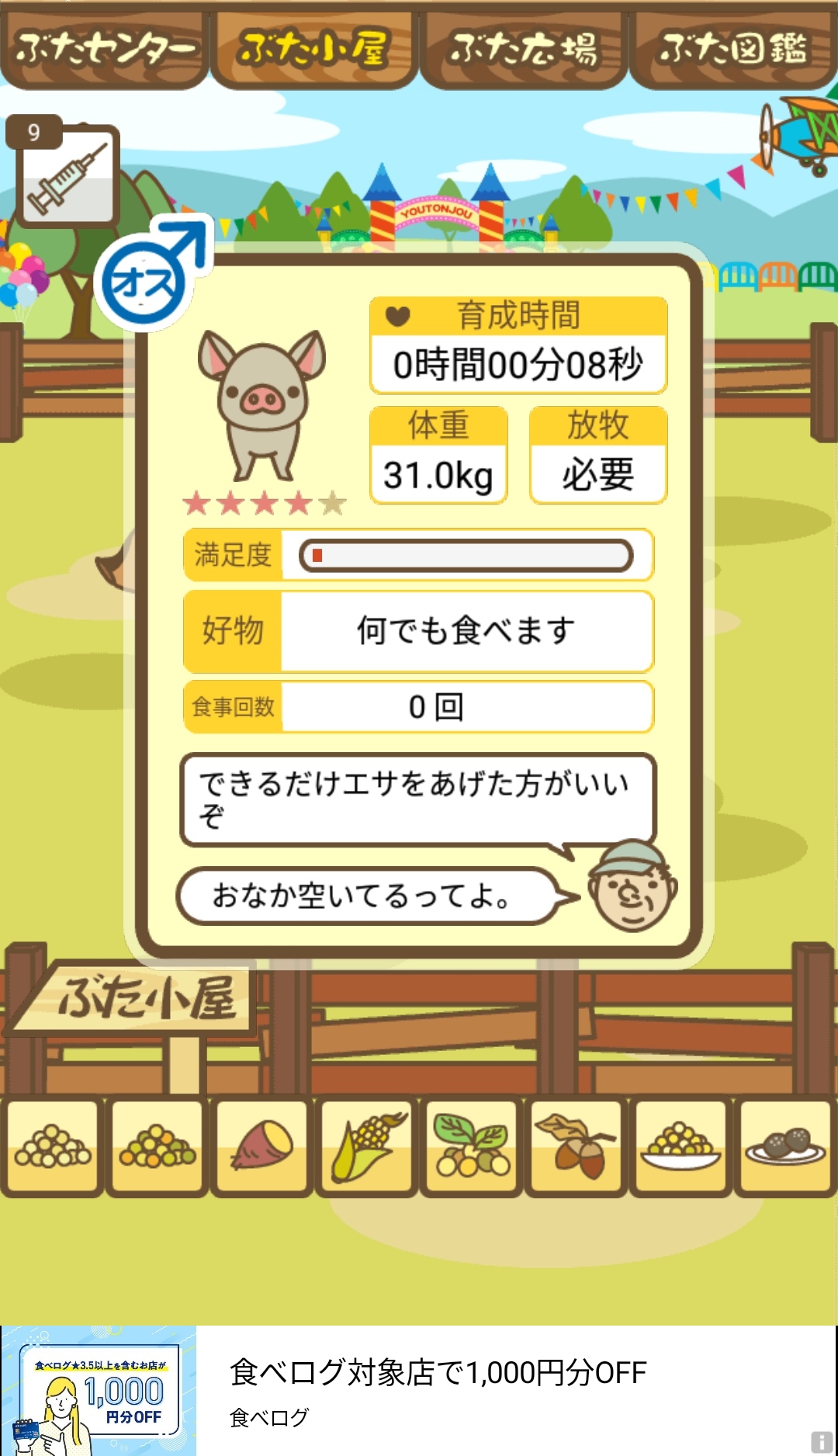Pick the mixed green-yellow bean feed
Image resolution: width=838 pixels, height=1456 pixels.
[x=157, y=1146]
